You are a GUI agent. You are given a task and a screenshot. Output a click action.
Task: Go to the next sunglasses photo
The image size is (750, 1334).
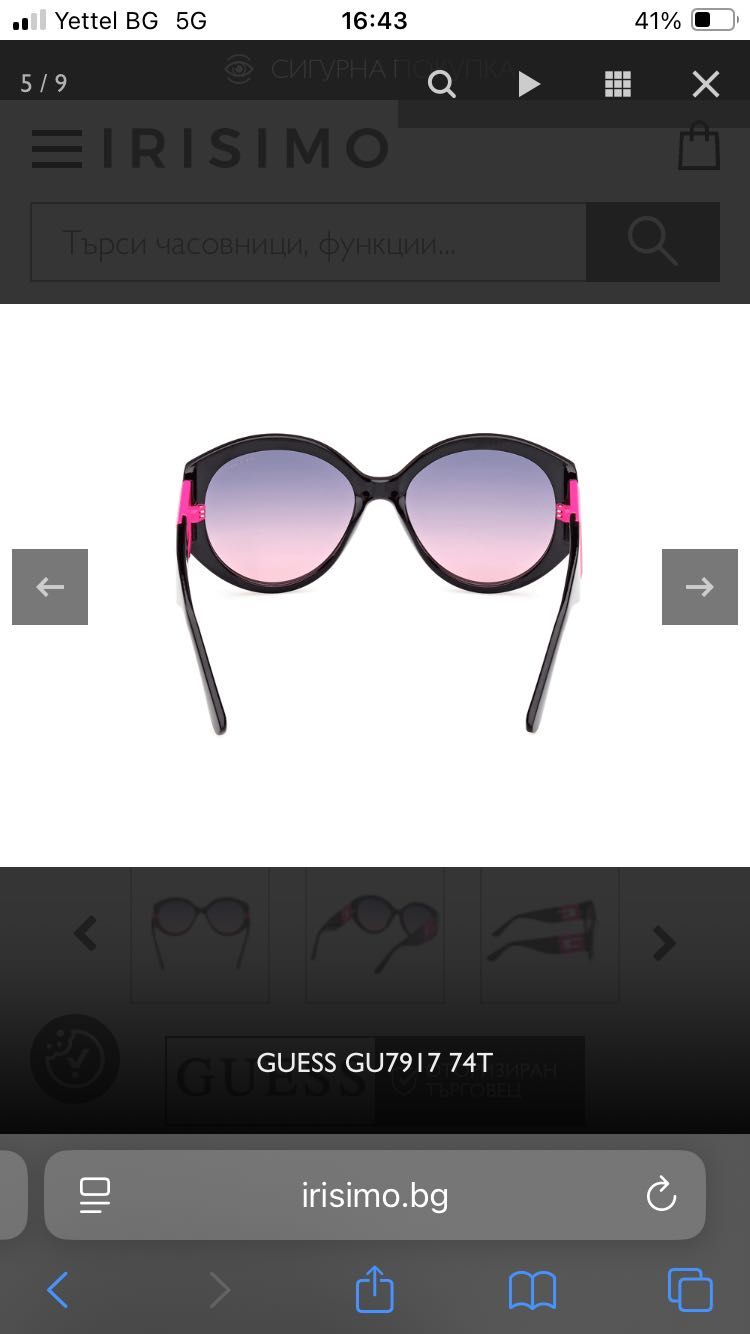(x=699, y=587)
